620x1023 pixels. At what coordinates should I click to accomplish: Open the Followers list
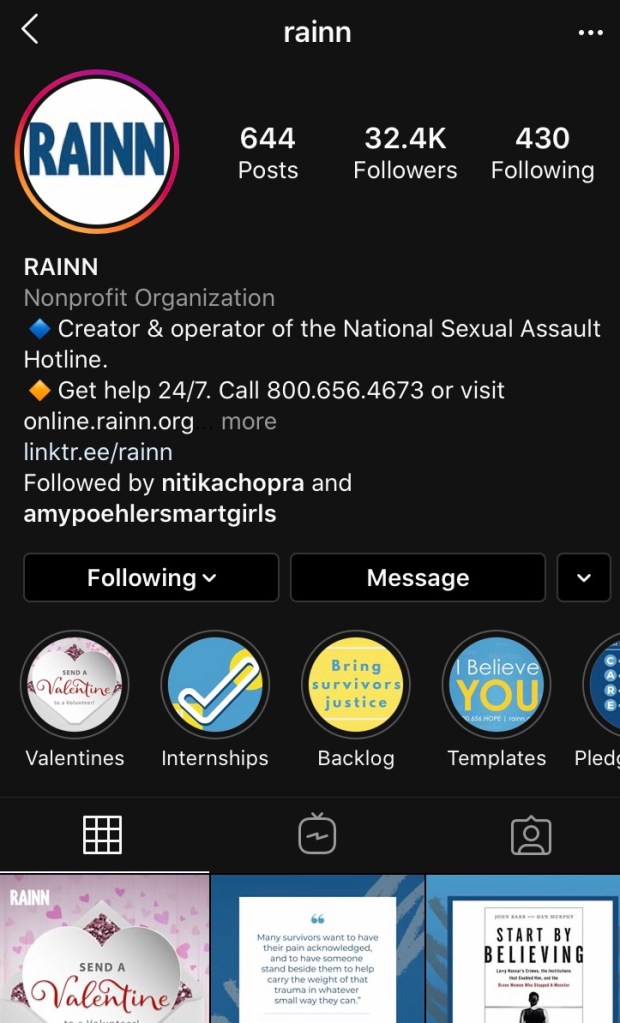point(405,152)
